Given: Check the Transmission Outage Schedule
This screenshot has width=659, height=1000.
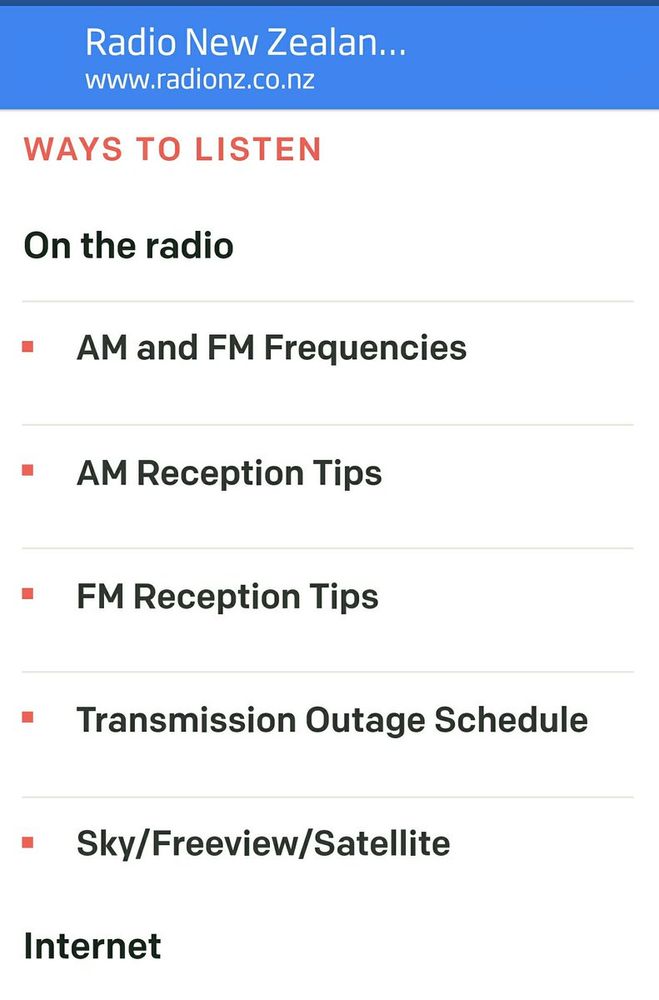Looking at the screenshot, I should [x=332, y=720].
